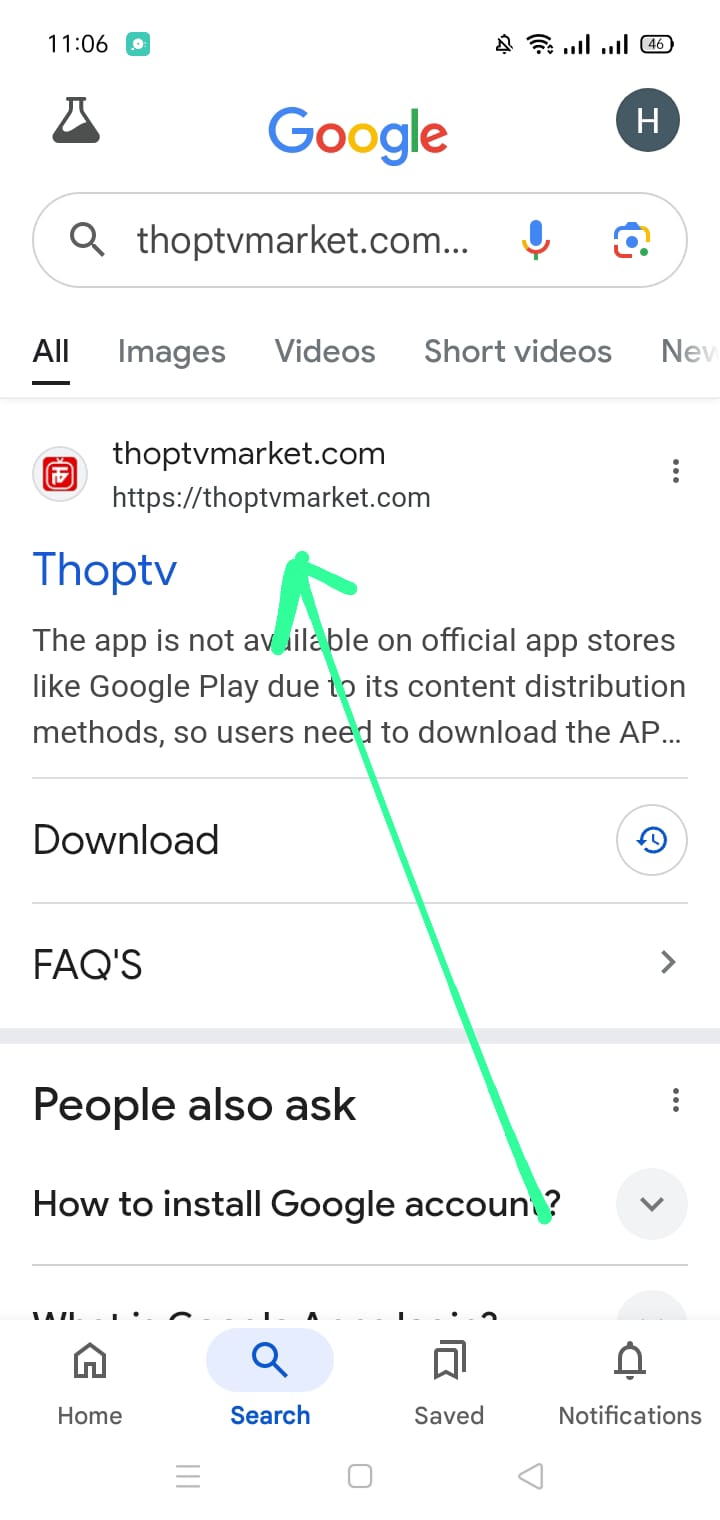Select the All results tab

51,352
